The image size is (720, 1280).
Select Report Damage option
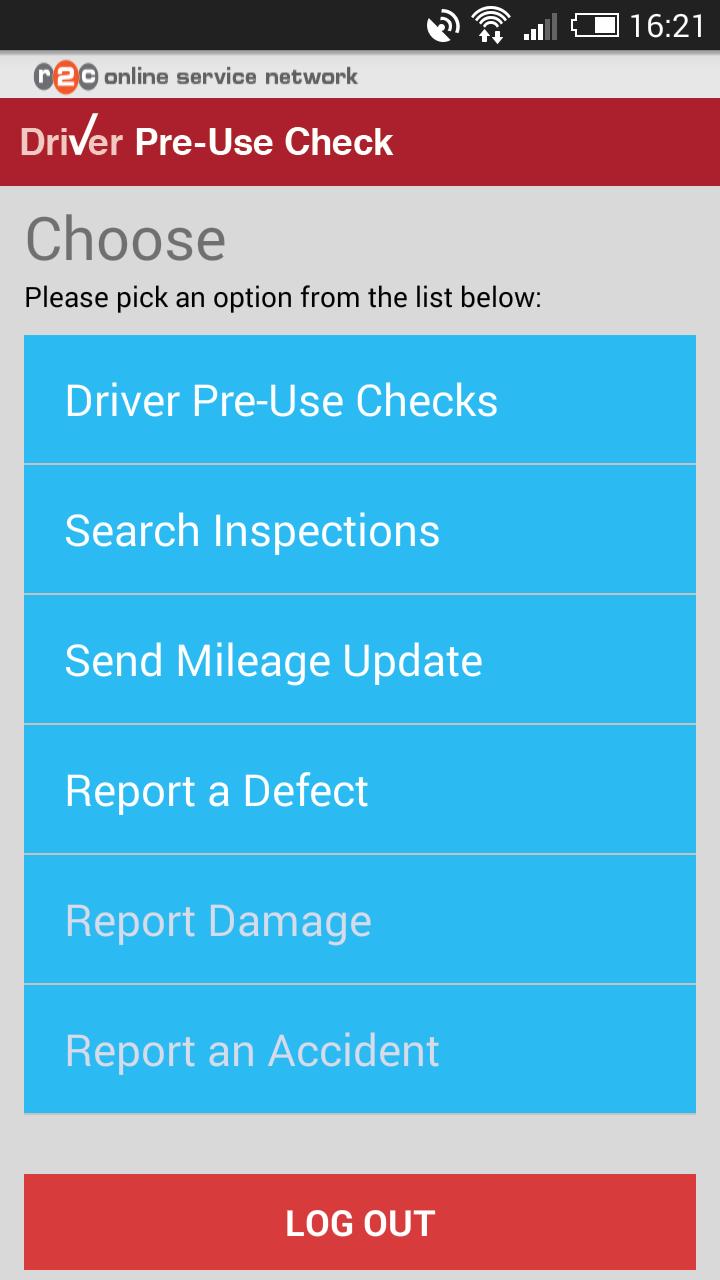tap(360, 920)
